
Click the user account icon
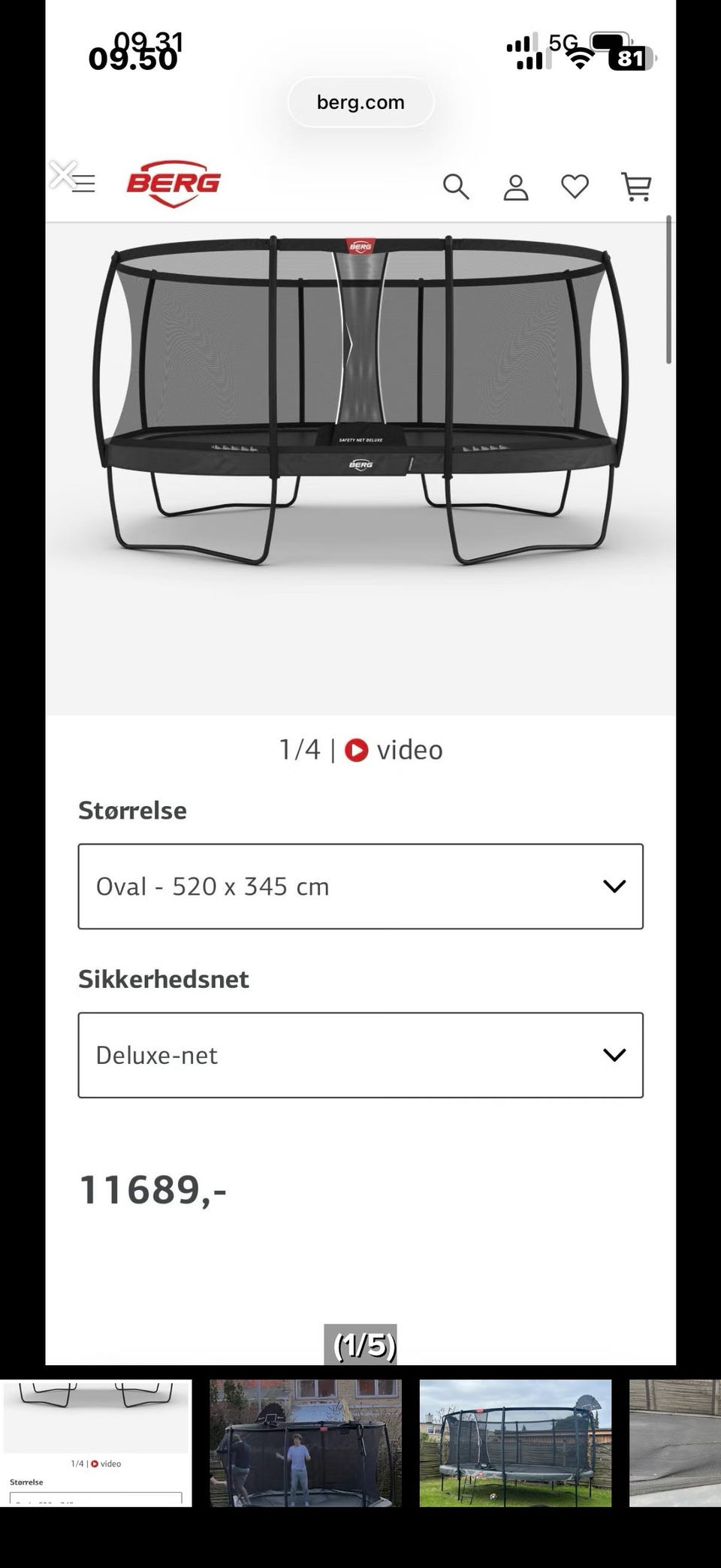[x=515, y=188]
